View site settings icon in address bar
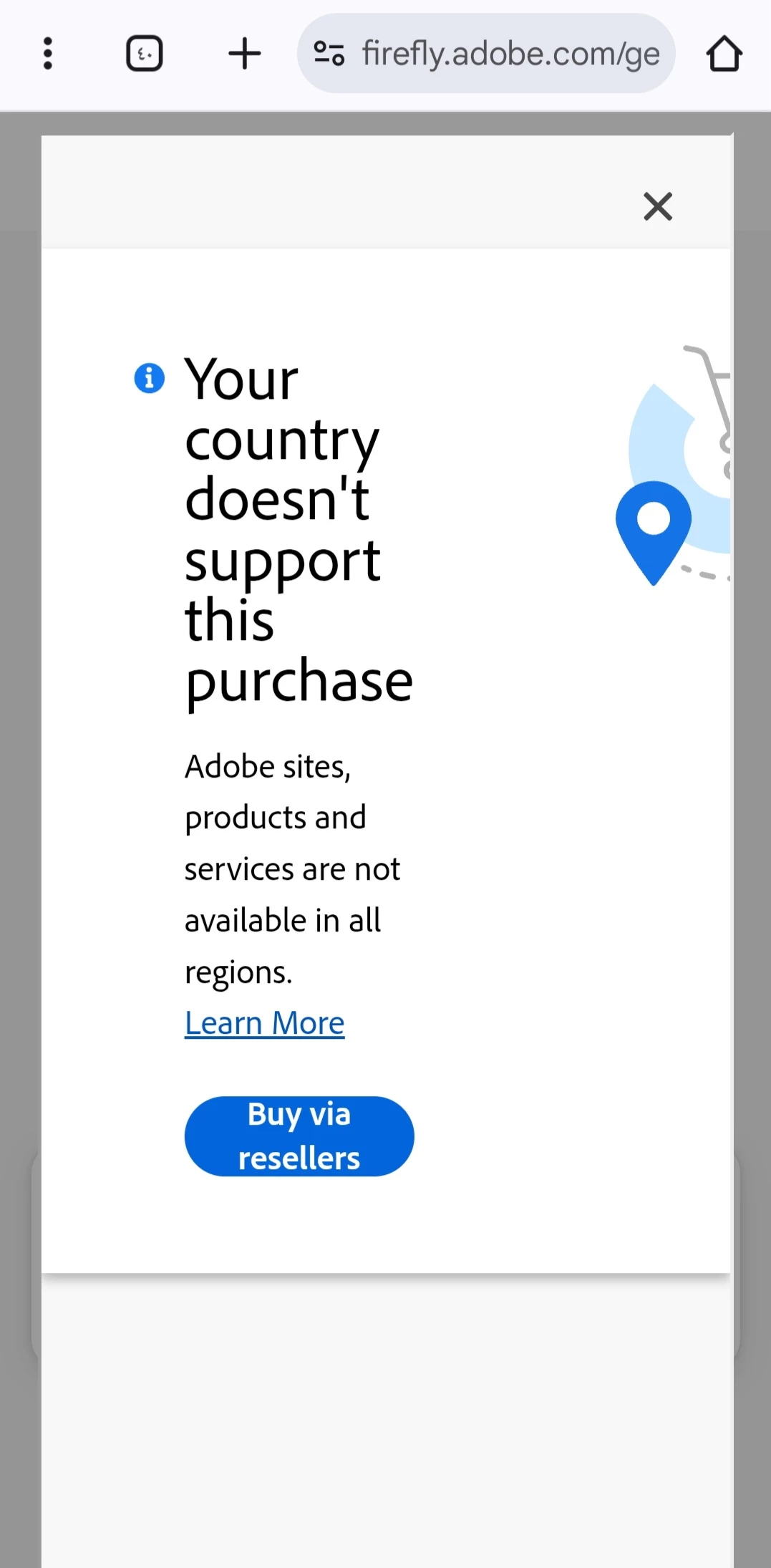 (x=329, y=54)
